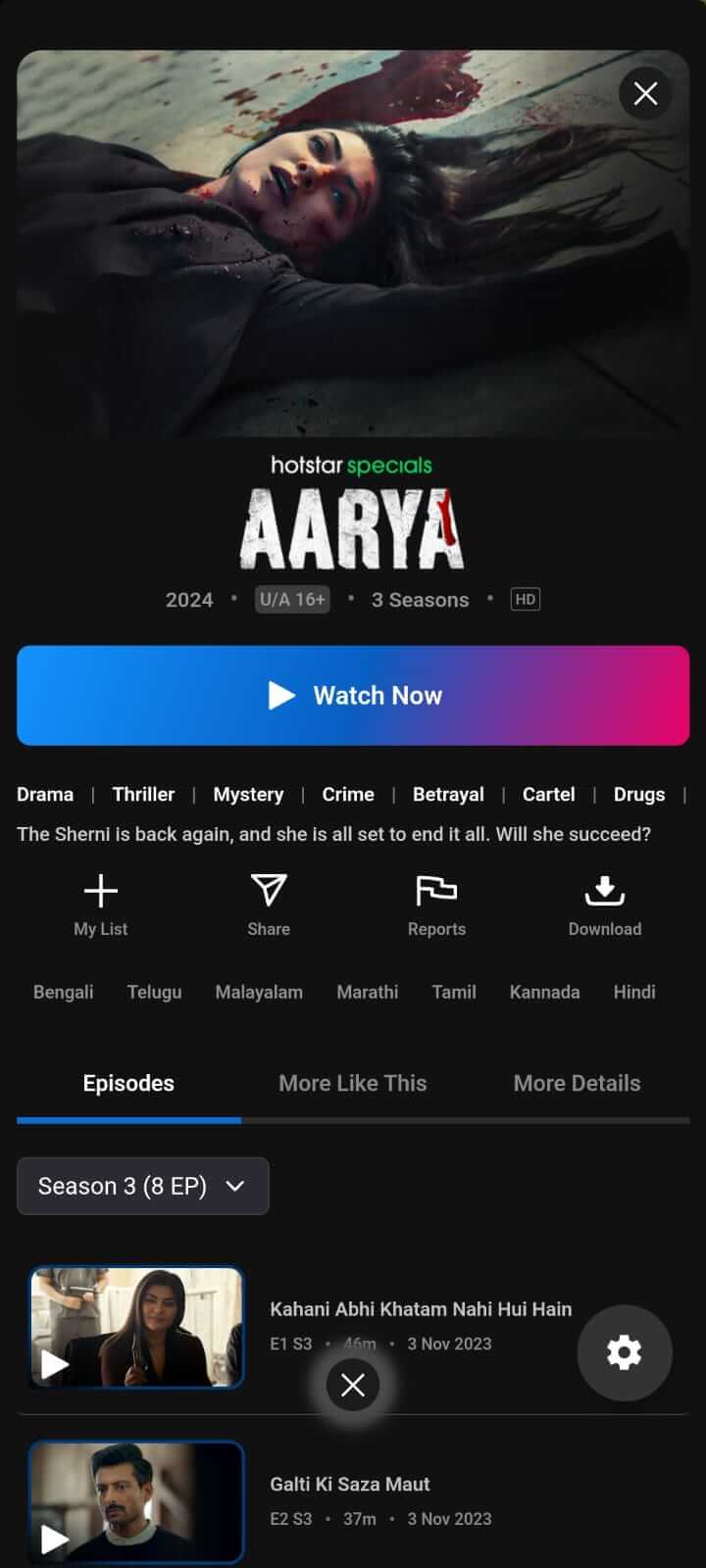Select Bengali audio language
Viewport: 706px width, 1568px height.
pos(64,992)
